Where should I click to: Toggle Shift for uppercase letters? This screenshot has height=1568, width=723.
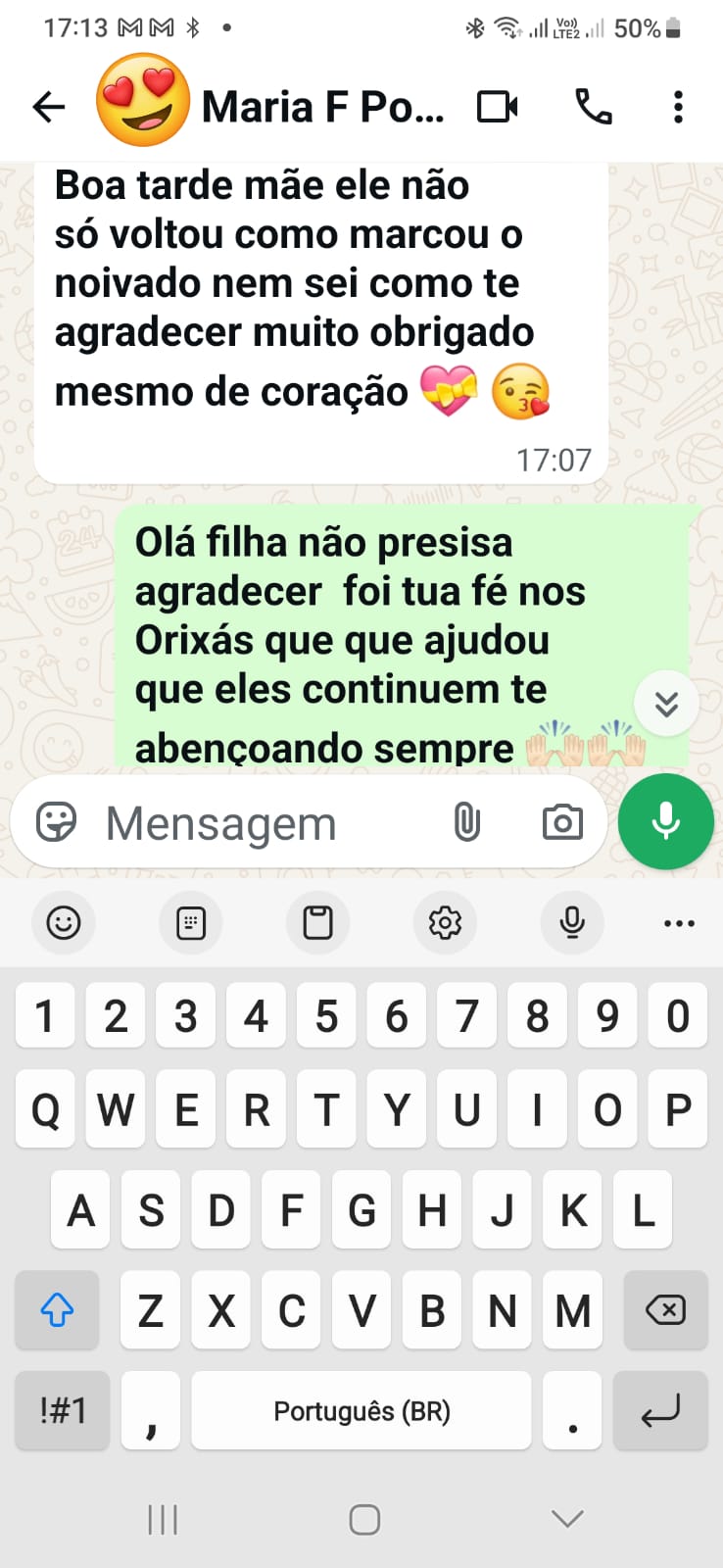57,1309
